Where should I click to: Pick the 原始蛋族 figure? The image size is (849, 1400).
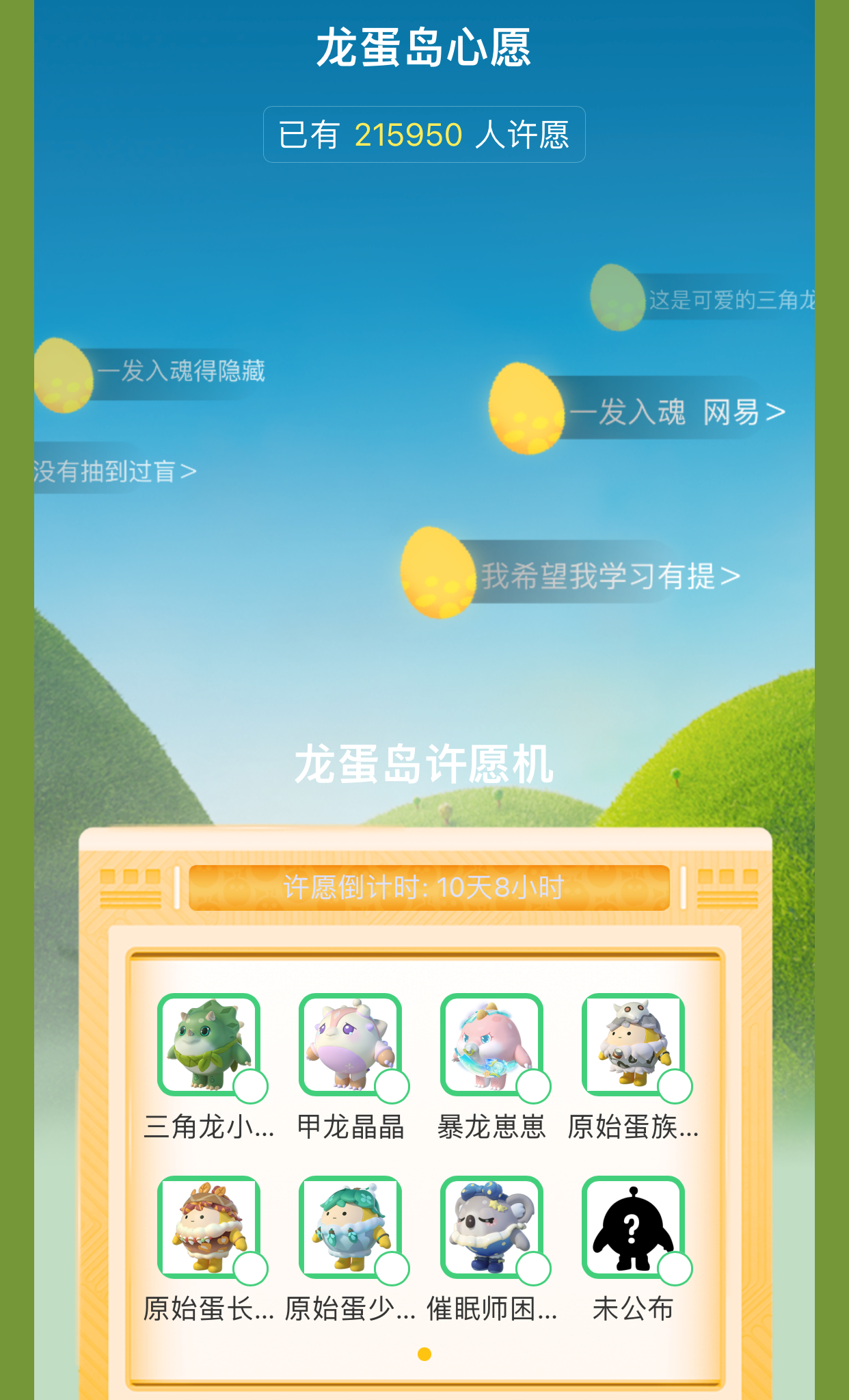(634, 1044)
